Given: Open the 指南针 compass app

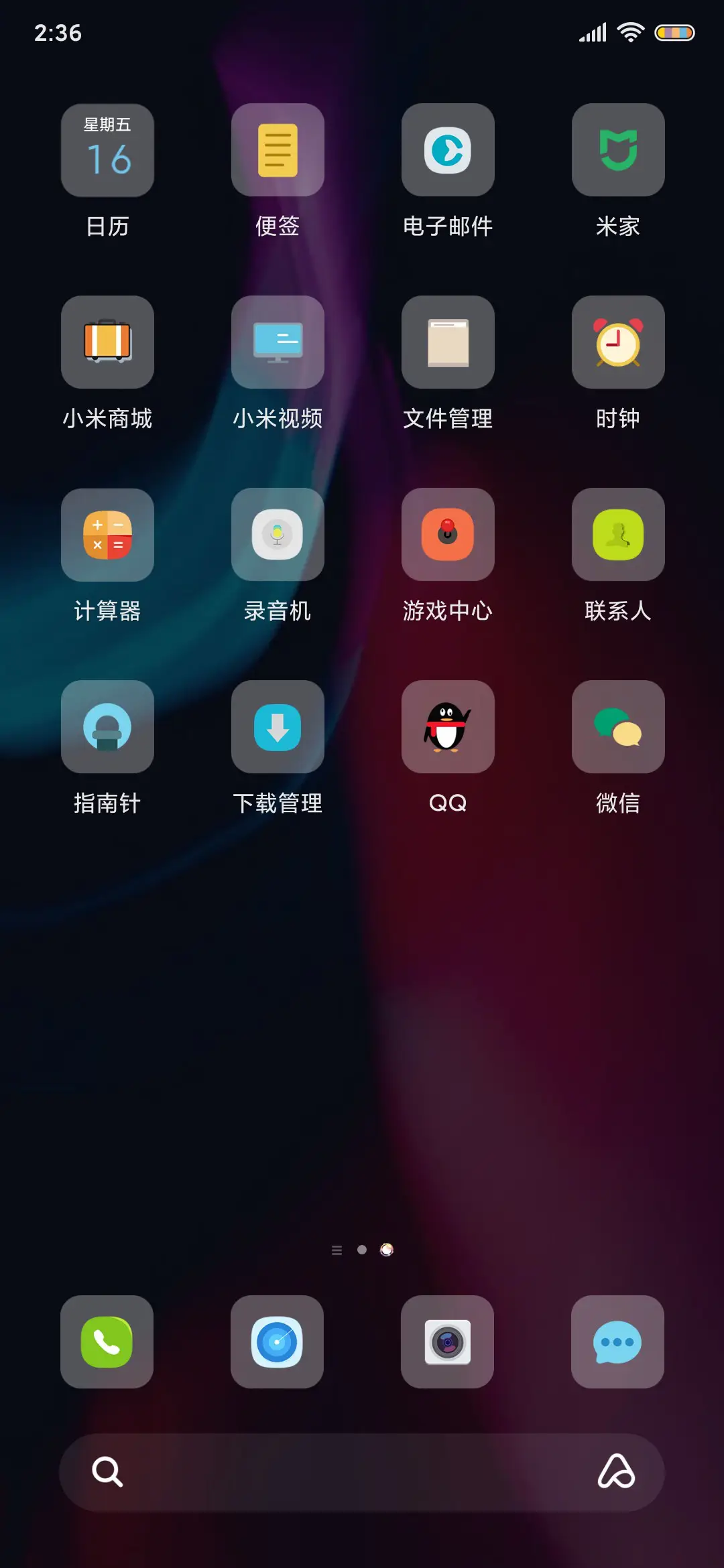Looking at the screenshot, I should 107,726.
